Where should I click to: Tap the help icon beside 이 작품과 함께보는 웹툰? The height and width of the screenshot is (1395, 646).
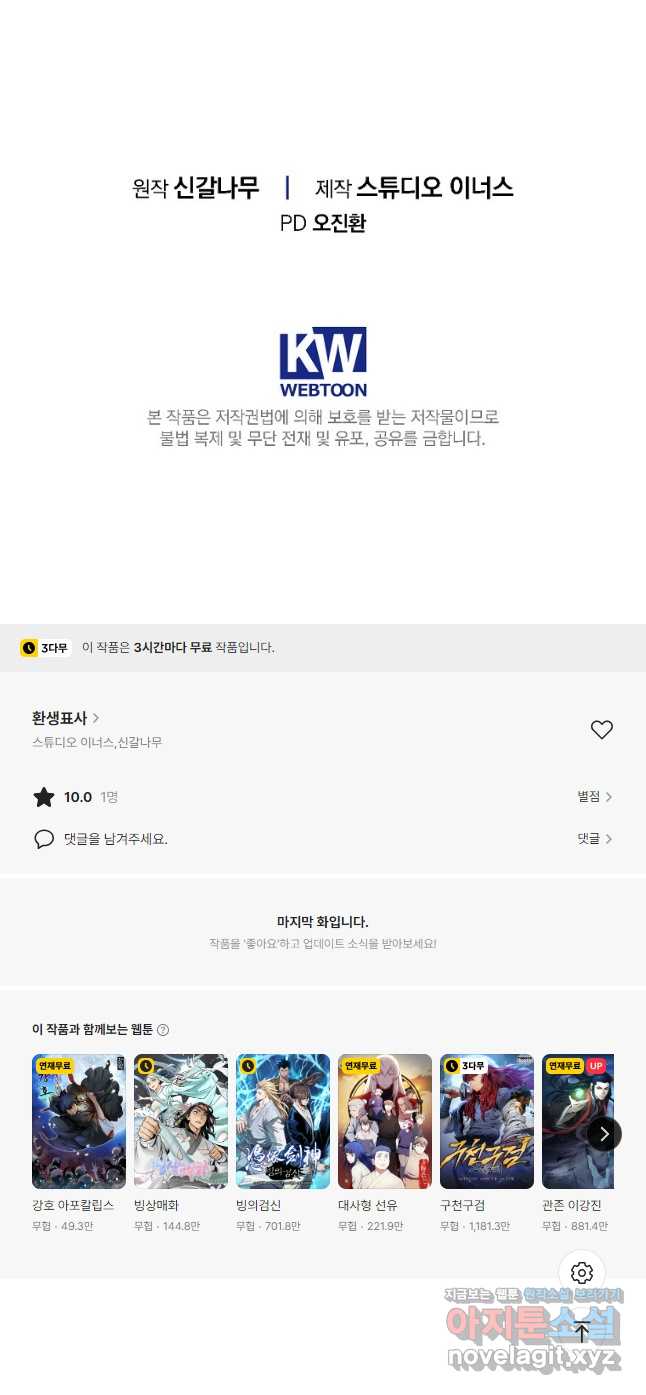(x=163, y=1030)
